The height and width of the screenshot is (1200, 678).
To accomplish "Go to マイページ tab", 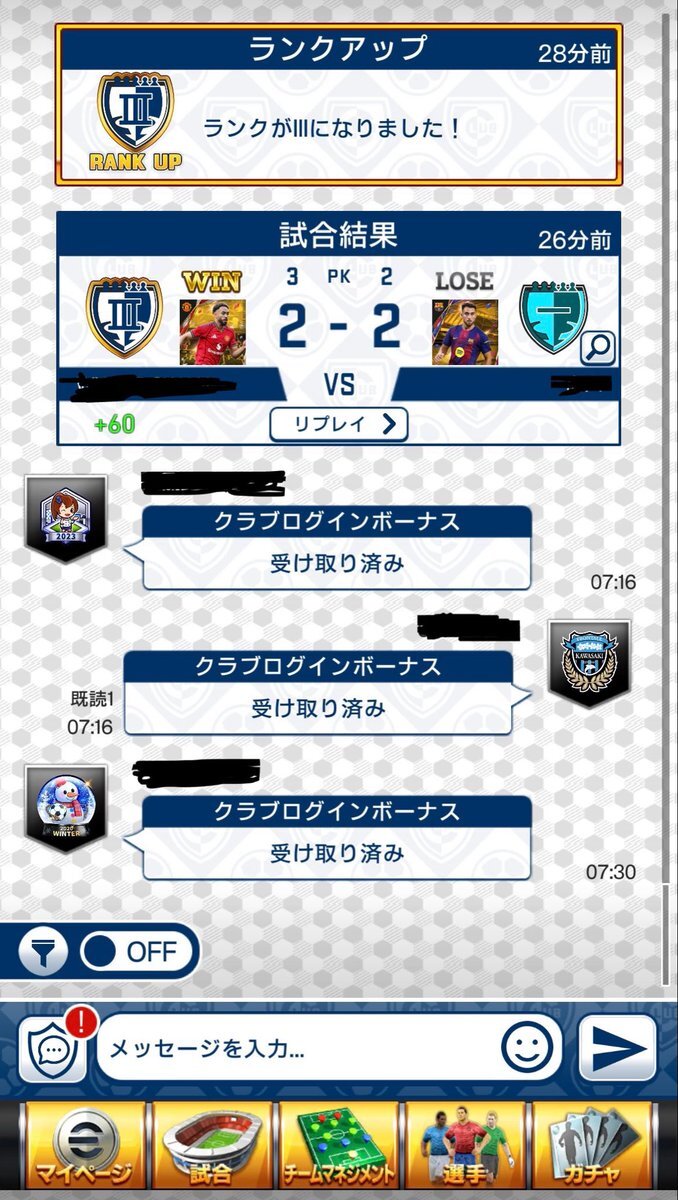I will [x=85, y=1145].
